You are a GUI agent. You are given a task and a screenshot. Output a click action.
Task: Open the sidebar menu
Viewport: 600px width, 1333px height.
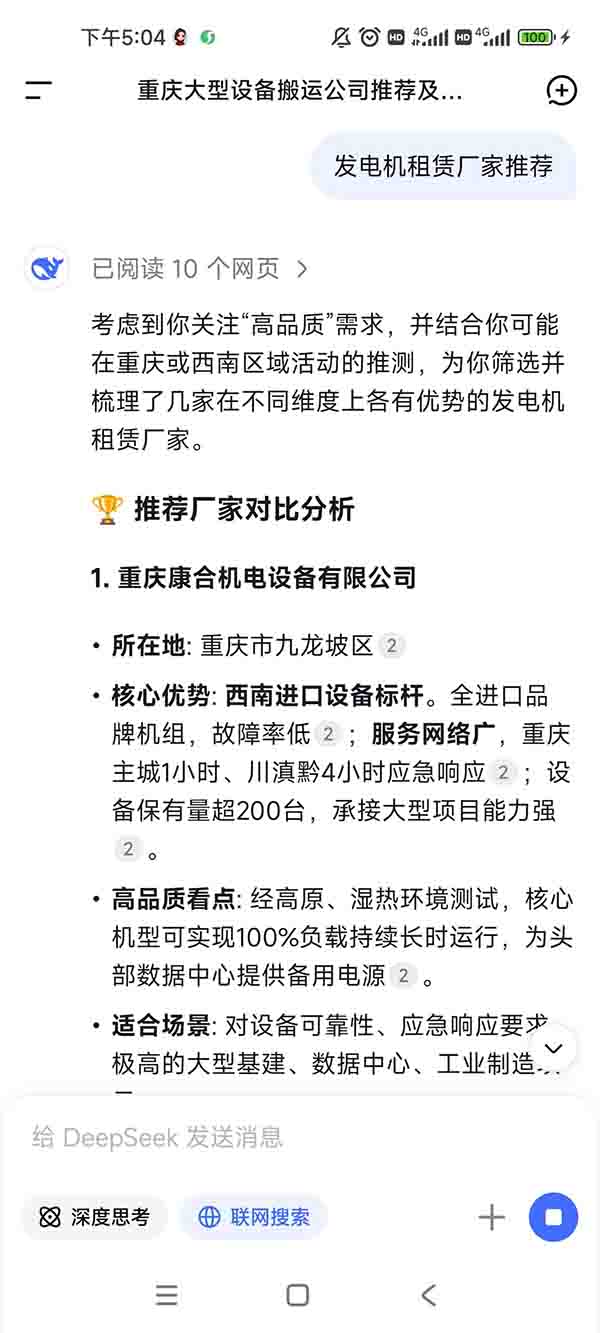coord(38,91)
